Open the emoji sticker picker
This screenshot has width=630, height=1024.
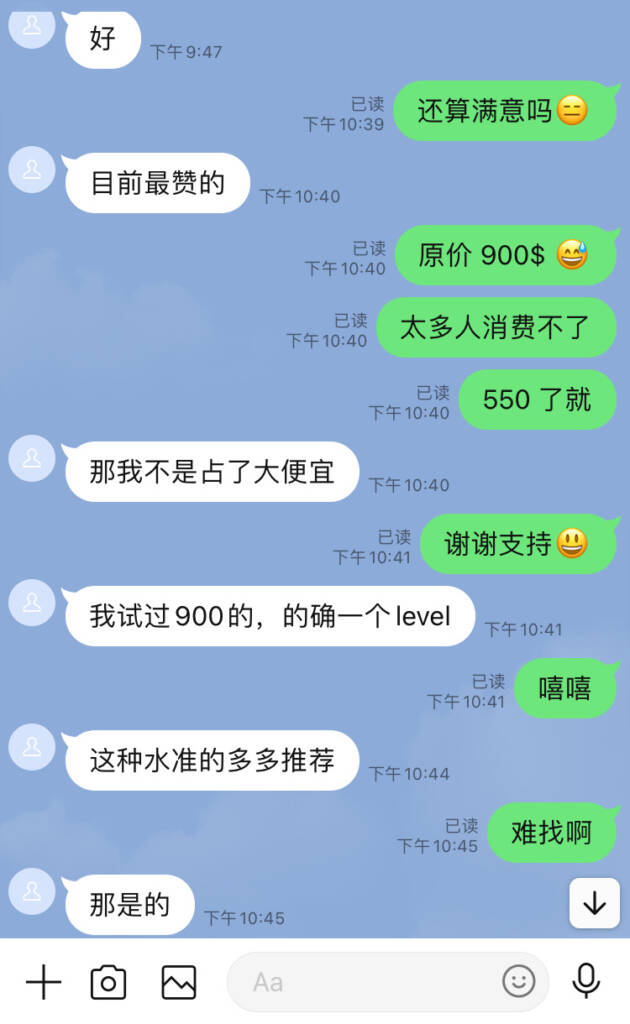518,982
